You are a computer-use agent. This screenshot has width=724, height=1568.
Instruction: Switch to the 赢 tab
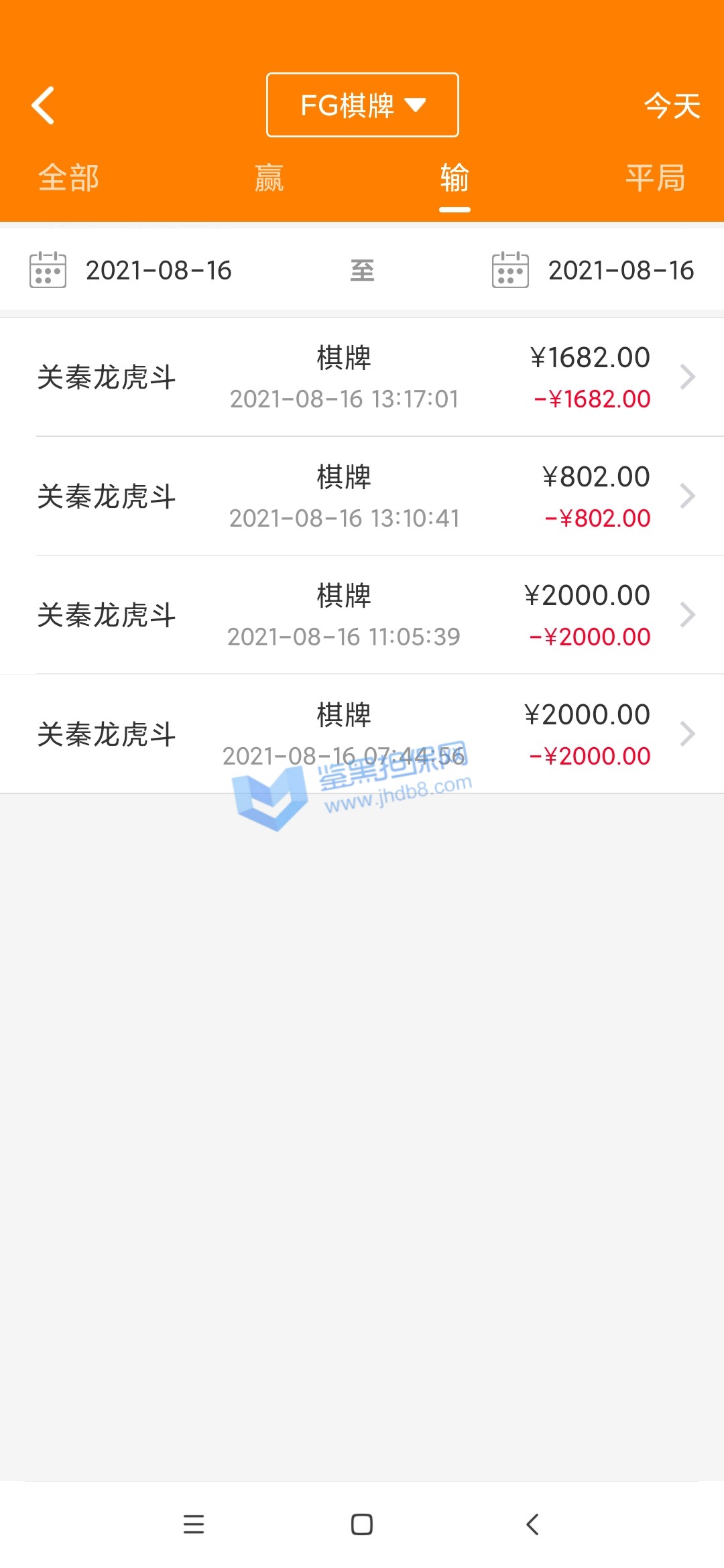[x=269, y=178]
